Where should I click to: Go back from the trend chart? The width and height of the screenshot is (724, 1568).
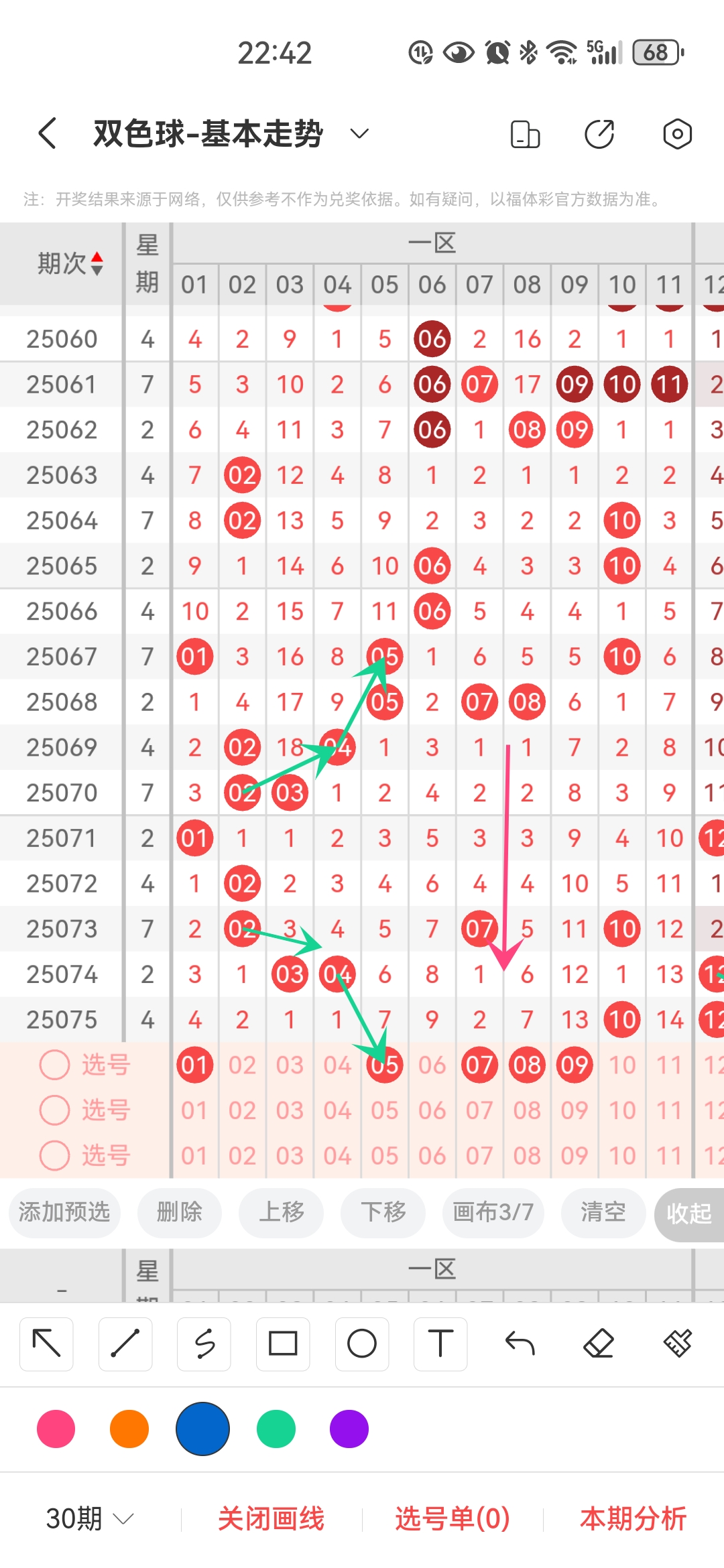pyautogui.click(x=47, y=133)
